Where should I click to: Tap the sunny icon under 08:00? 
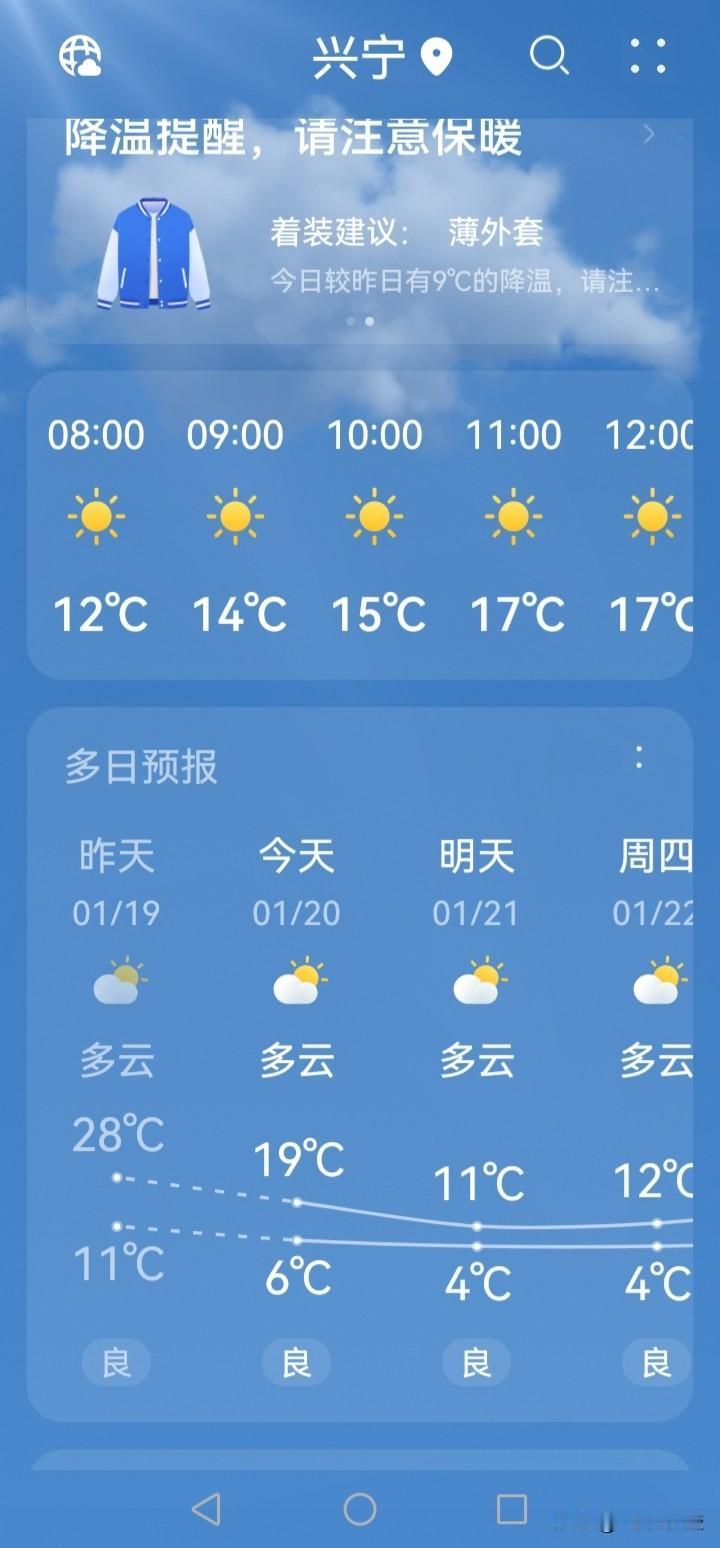[x=96, y=515]
